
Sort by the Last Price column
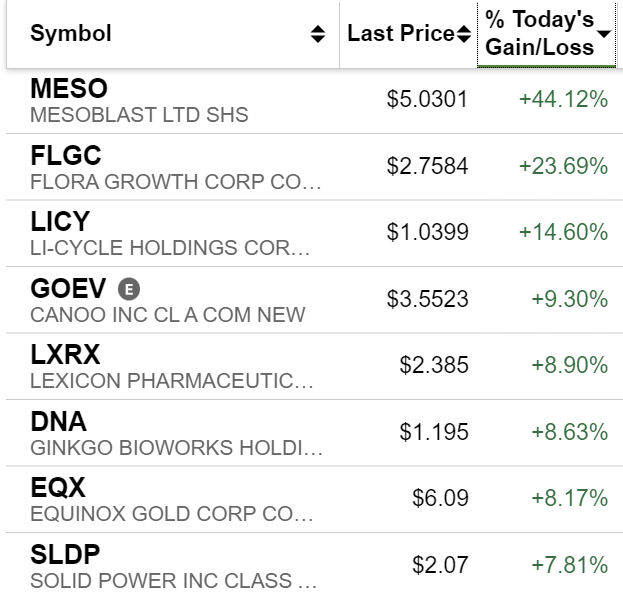point(408,34)
